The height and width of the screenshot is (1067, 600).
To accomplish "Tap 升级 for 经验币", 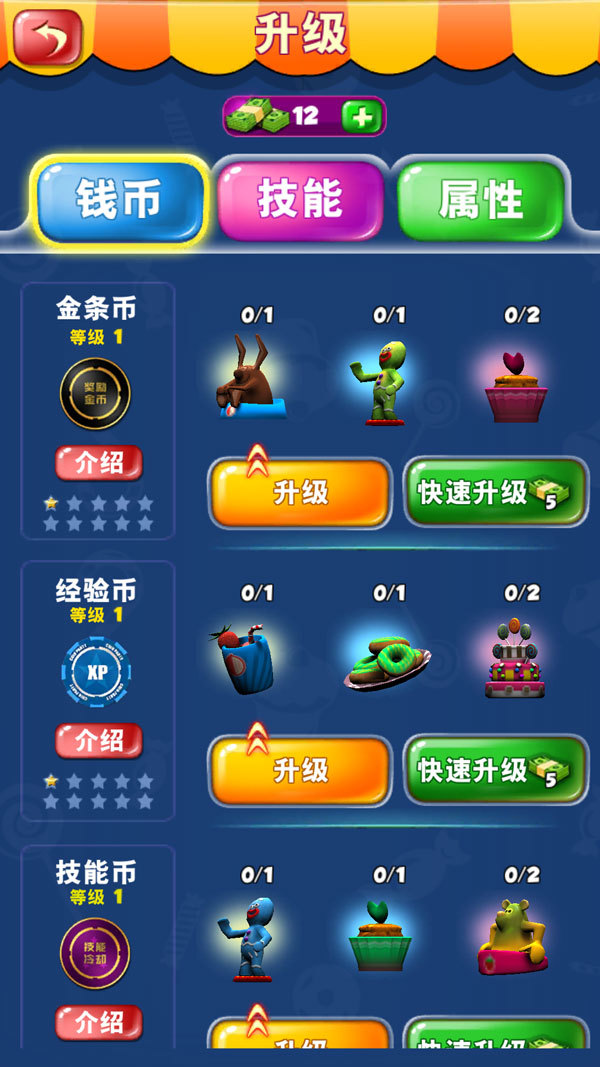I will click(299, 770).
